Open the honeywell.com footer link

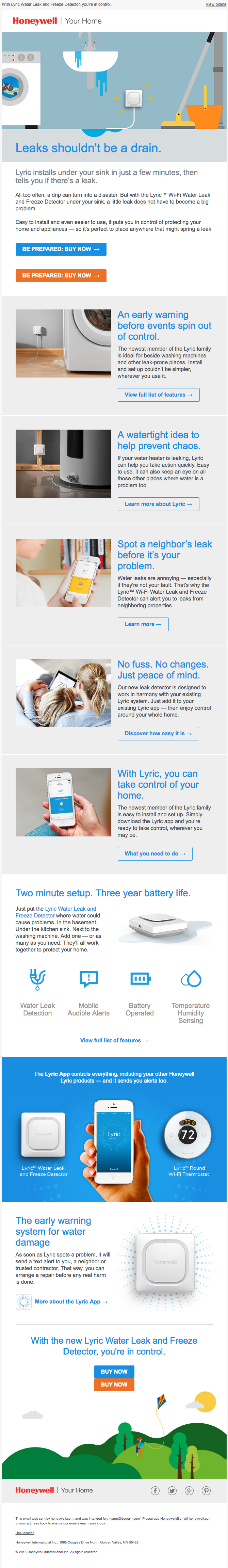[62, 1519]
